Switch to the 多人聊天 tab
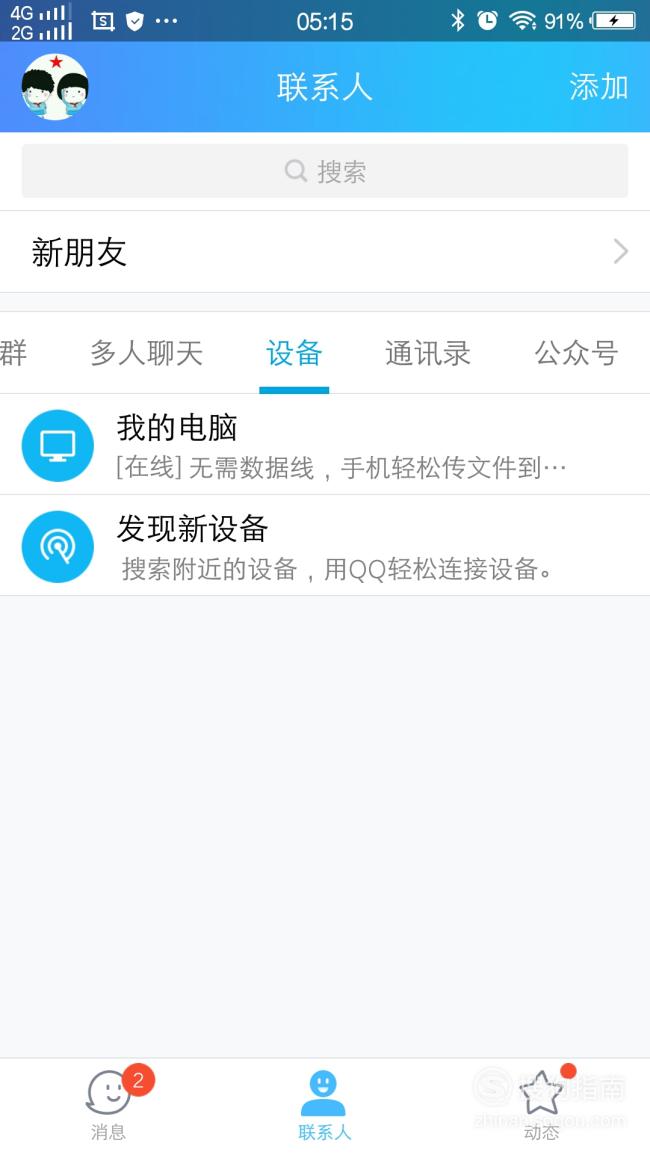Viewport: 650px width, 1155px height. point(147,354)
